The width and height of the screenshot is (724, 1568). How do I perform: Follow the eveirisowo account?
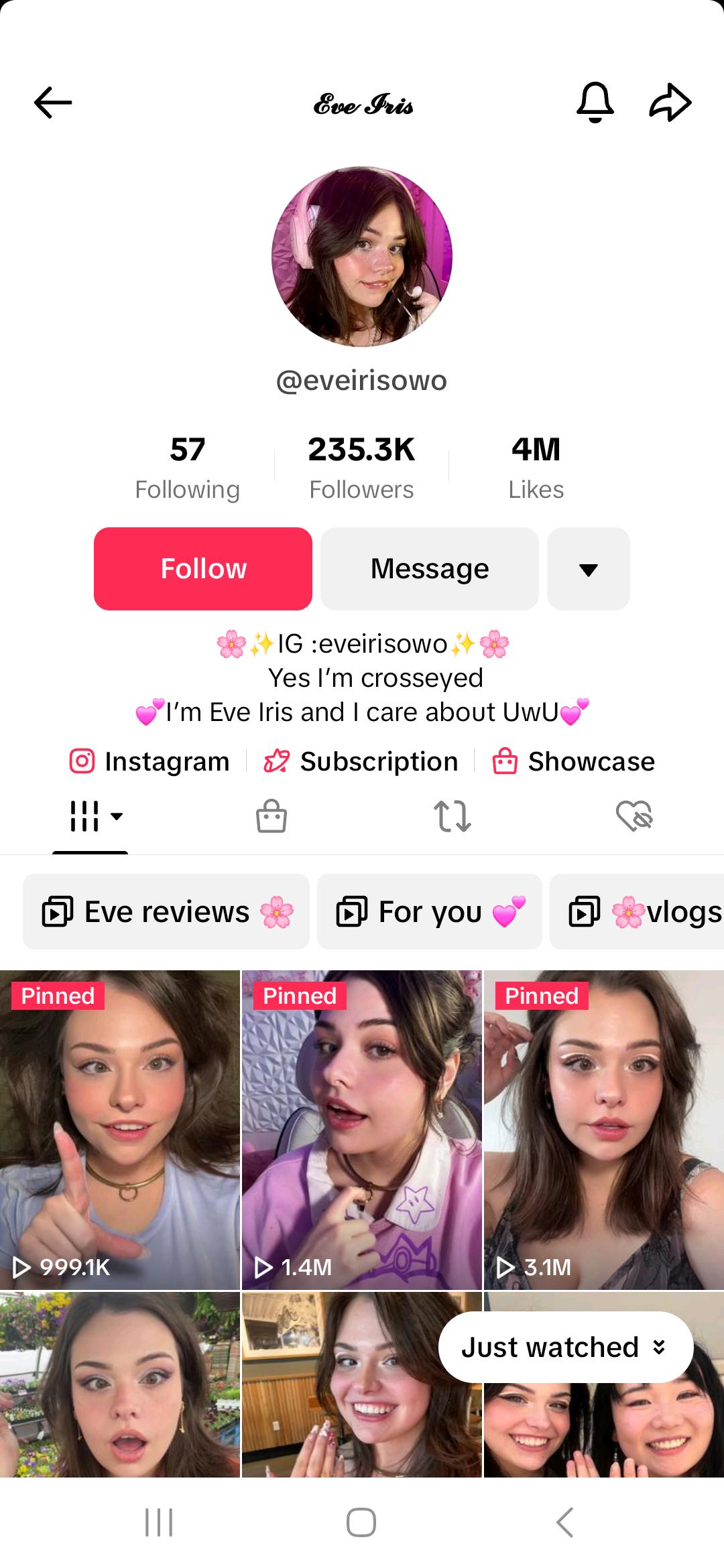coord(203,569)
